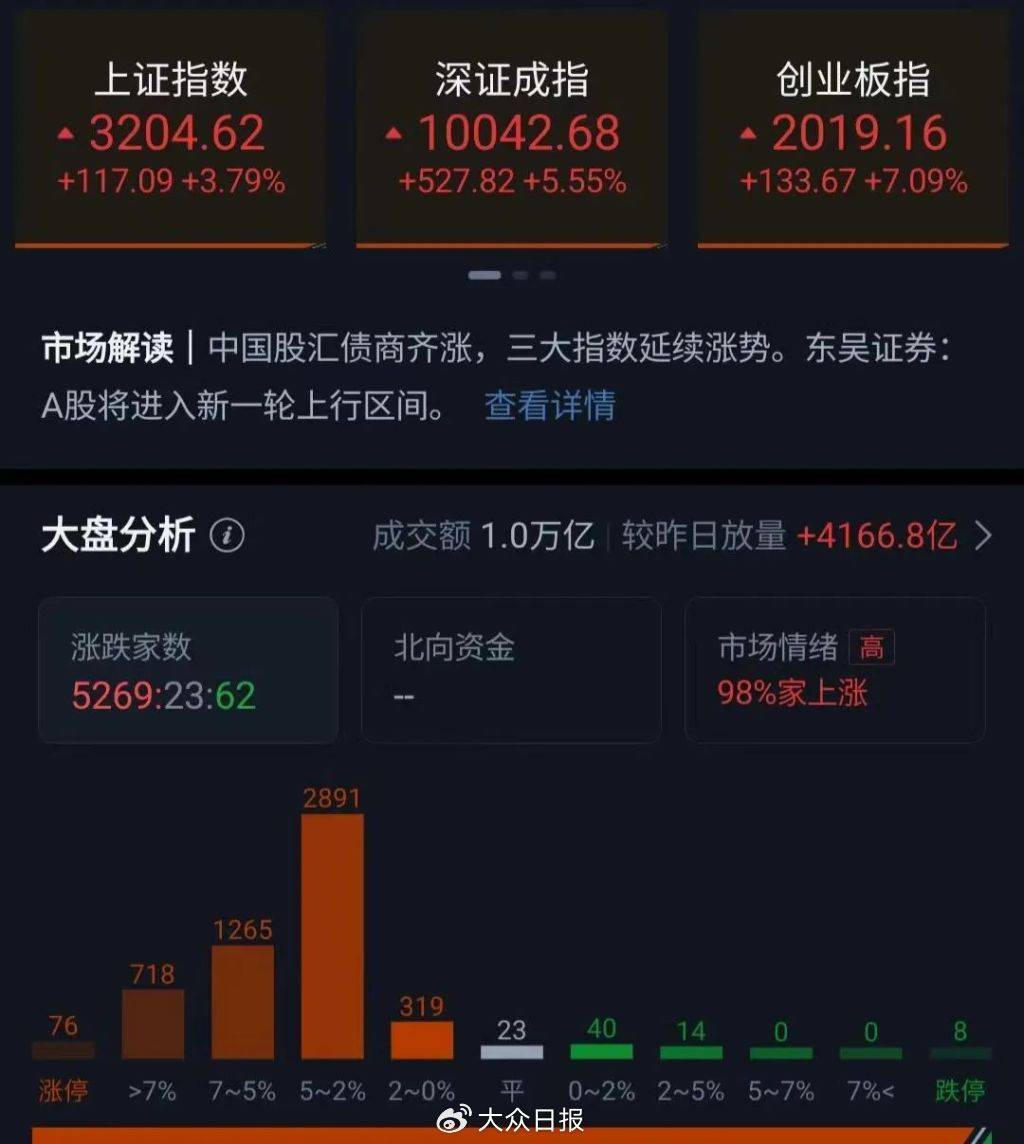Expand the 北向资金 card

(x=511, y=670)
